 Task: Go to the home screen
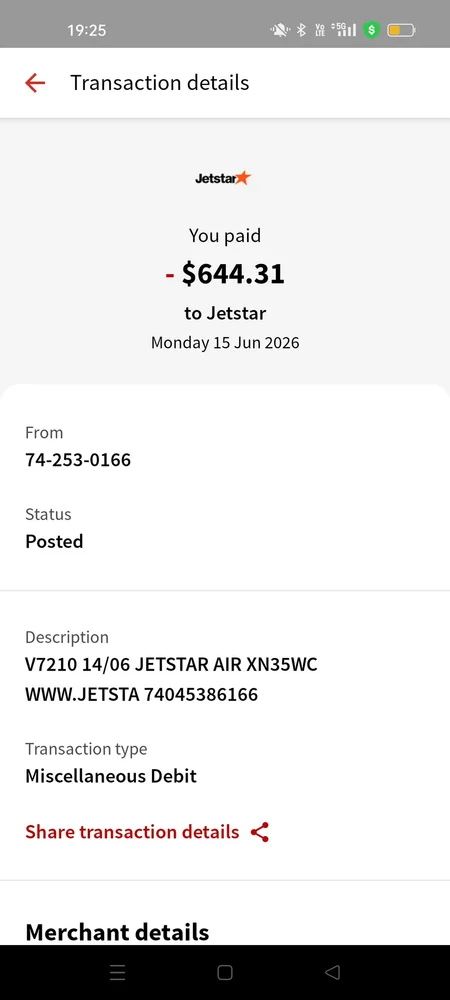[224, 972]
